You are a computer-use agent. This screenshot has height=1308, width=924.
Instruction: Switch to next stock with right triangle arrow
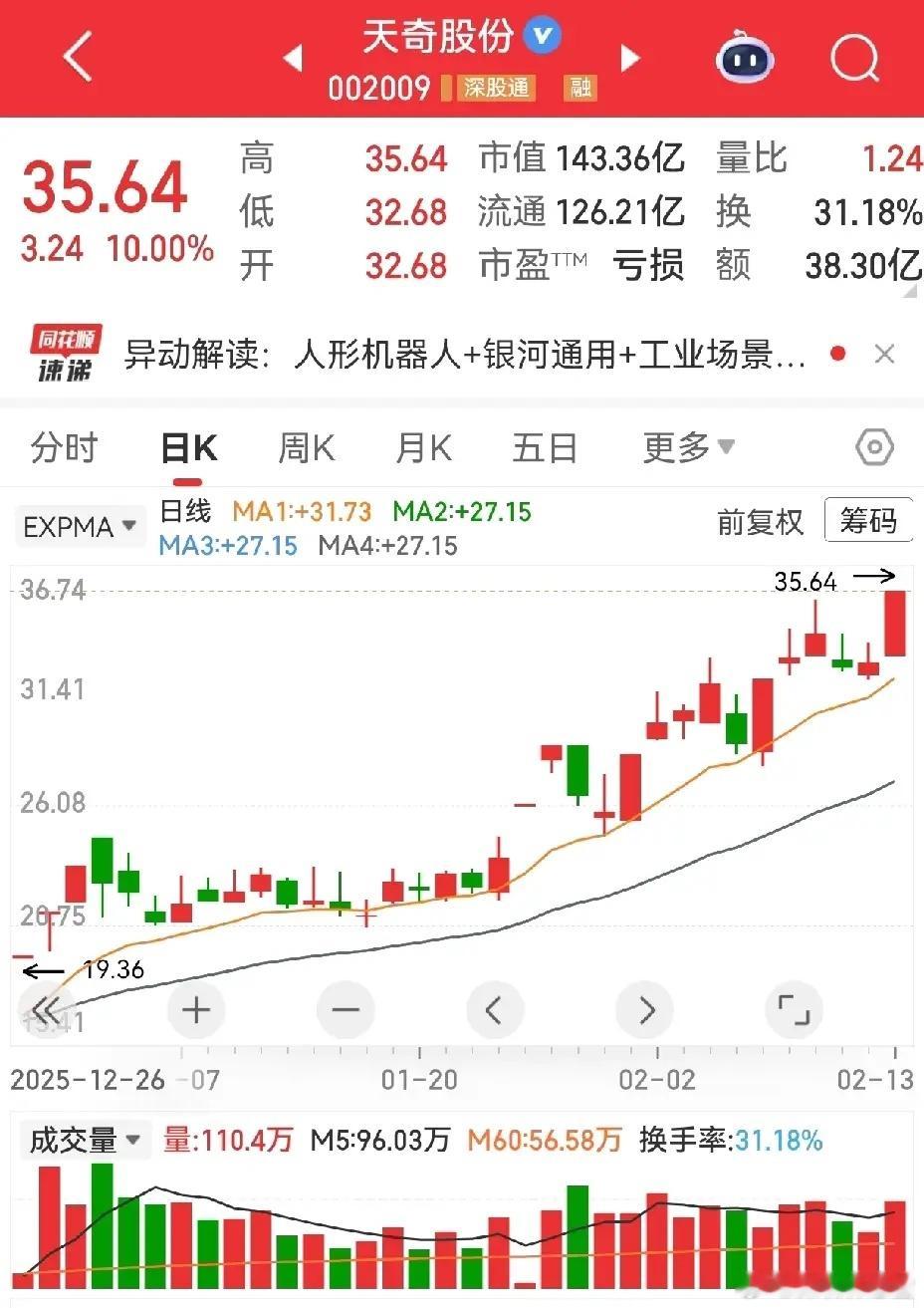(x=630, y=58)
